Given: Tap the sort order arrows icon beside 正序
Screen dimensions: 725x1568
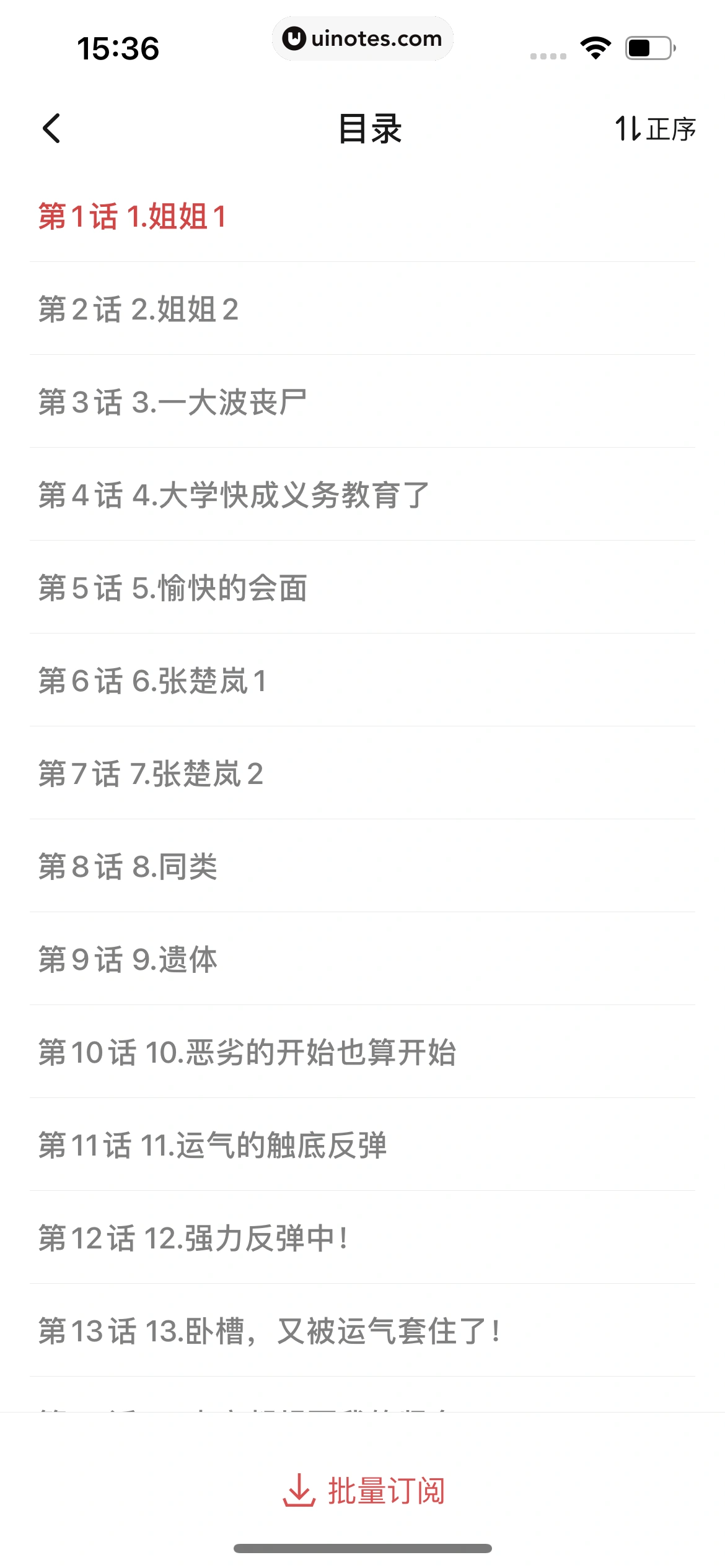Looking at the screenshot, I should point(627,129).
